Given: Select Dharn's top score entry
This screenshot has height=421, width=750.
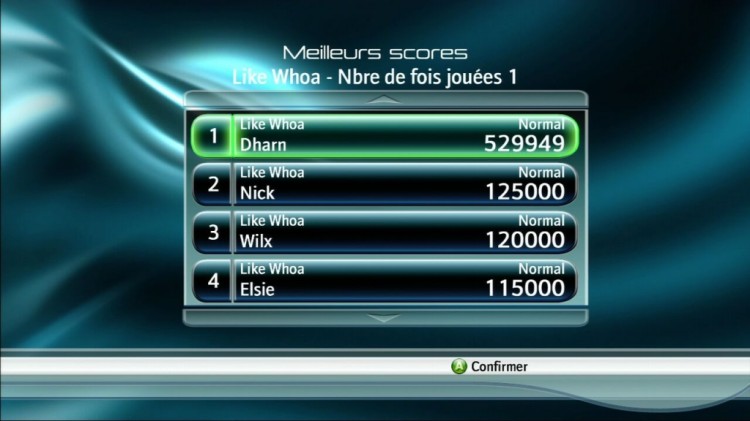Looking at the screenshot, I should click(385, 135).
